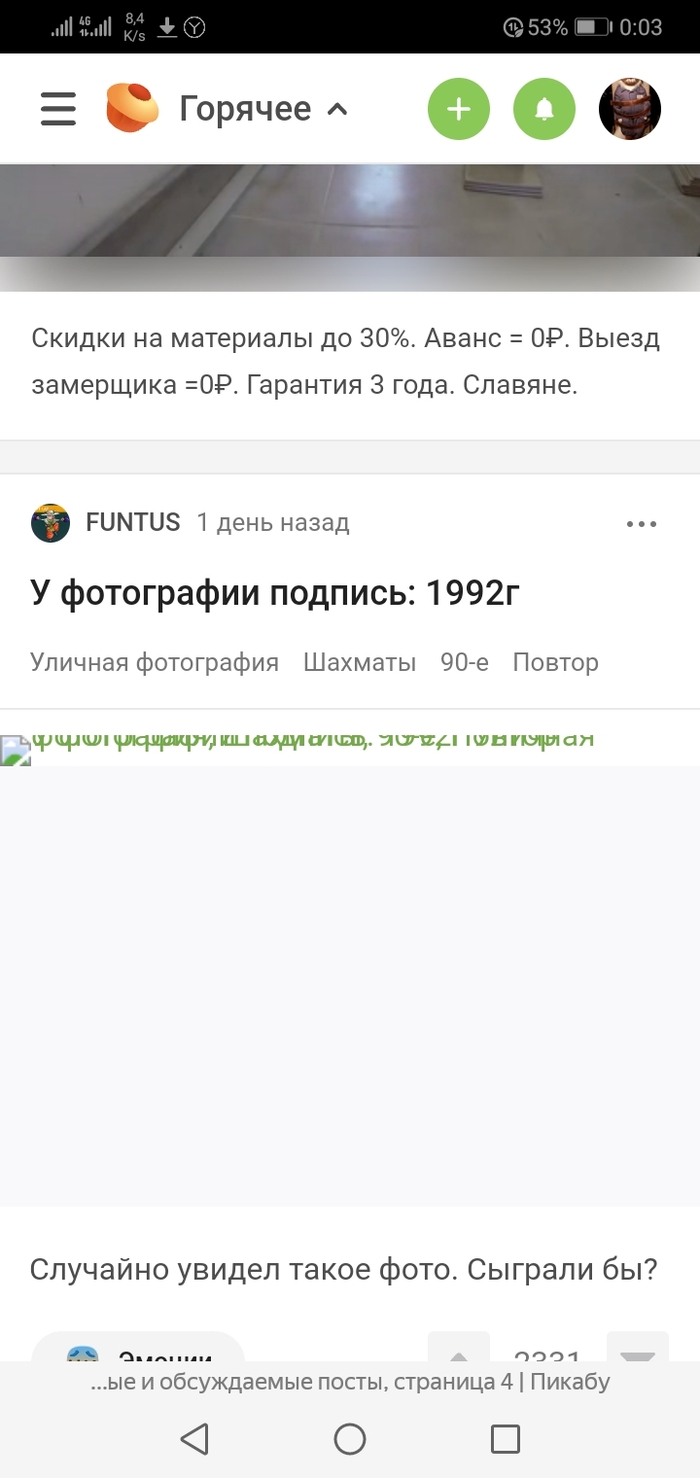Open the notifications bell

pyautogui.click(x=544, y=108)
